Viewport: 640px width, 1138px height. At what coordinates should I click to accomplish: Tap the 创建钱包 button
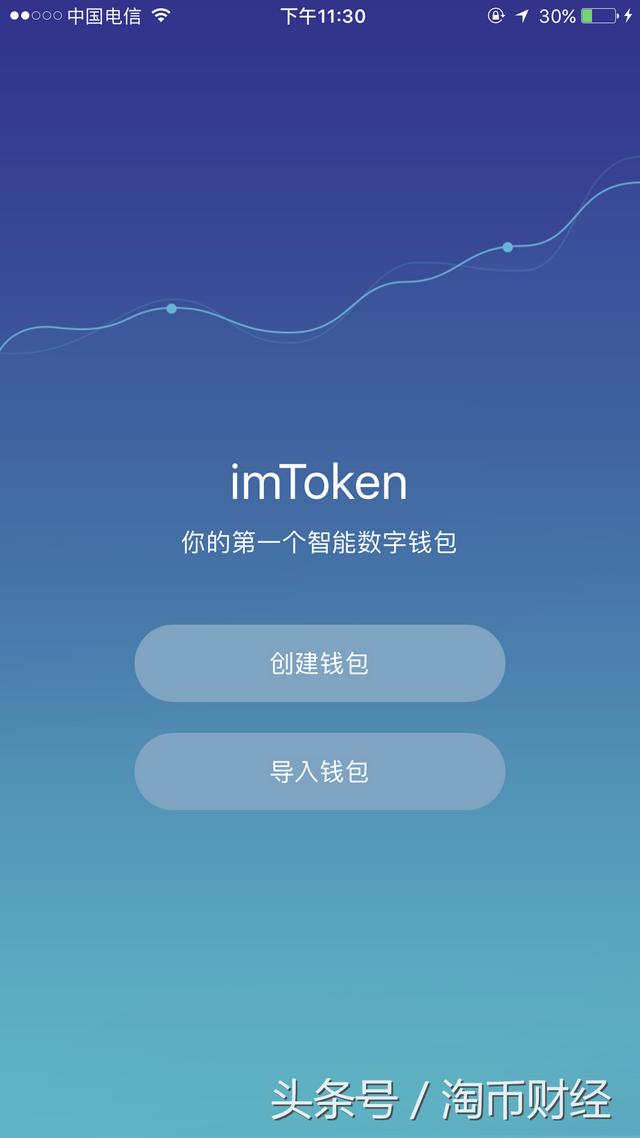point(320,663)
